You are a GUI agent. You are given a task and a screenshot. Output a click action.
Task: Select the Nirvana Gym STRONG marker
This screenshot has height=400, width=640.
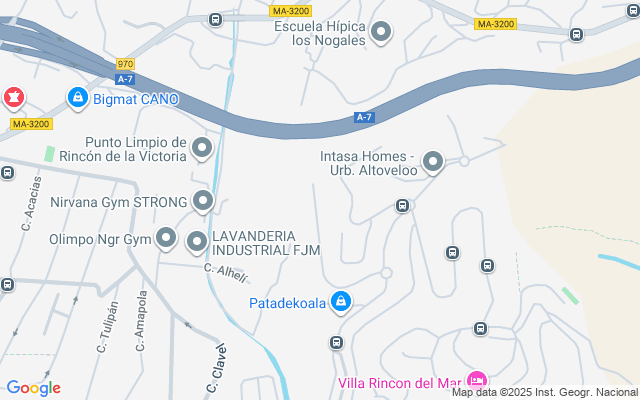click(x=203, y=202)
